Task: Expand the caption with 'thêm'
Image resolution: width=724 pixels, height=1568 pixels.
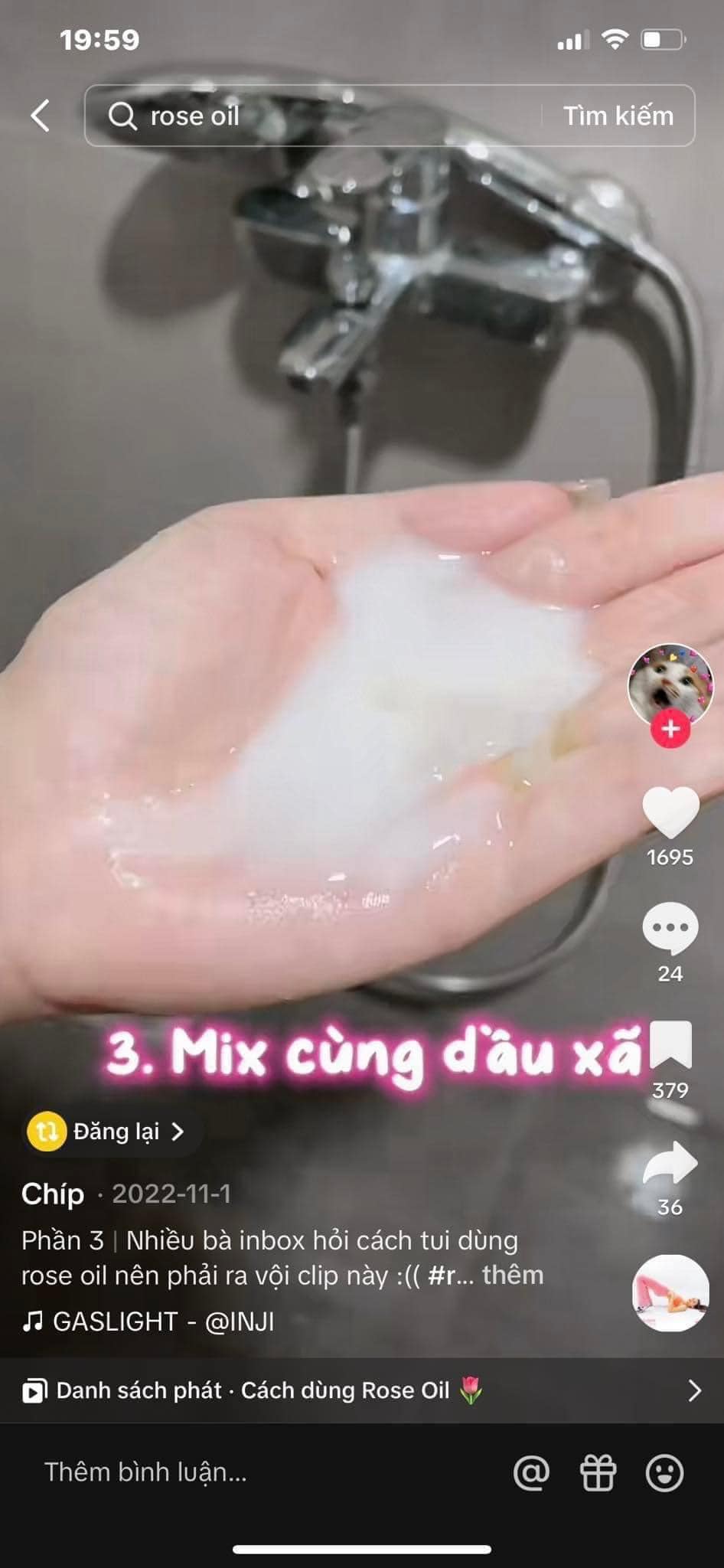Action: click(513, 1276)
